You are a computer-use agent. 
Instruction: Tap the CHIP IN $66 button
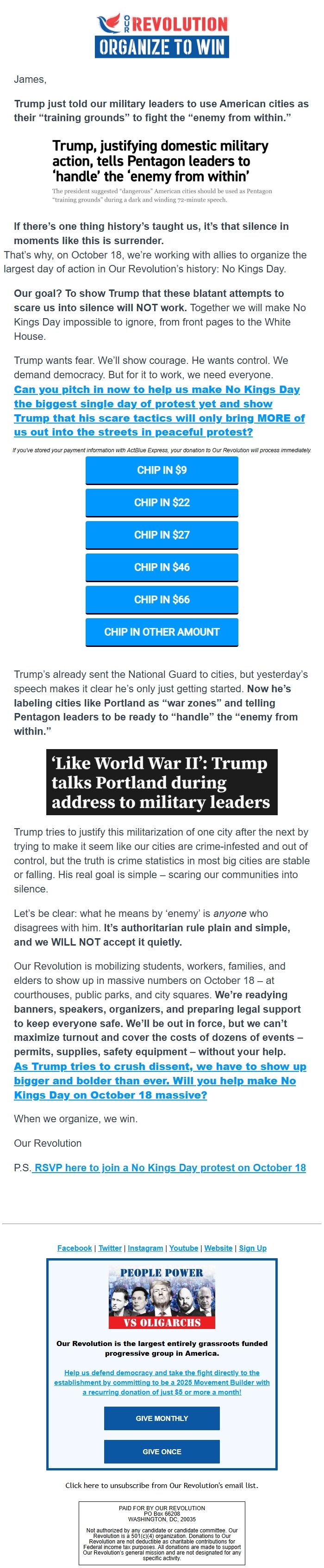point(162,599)
